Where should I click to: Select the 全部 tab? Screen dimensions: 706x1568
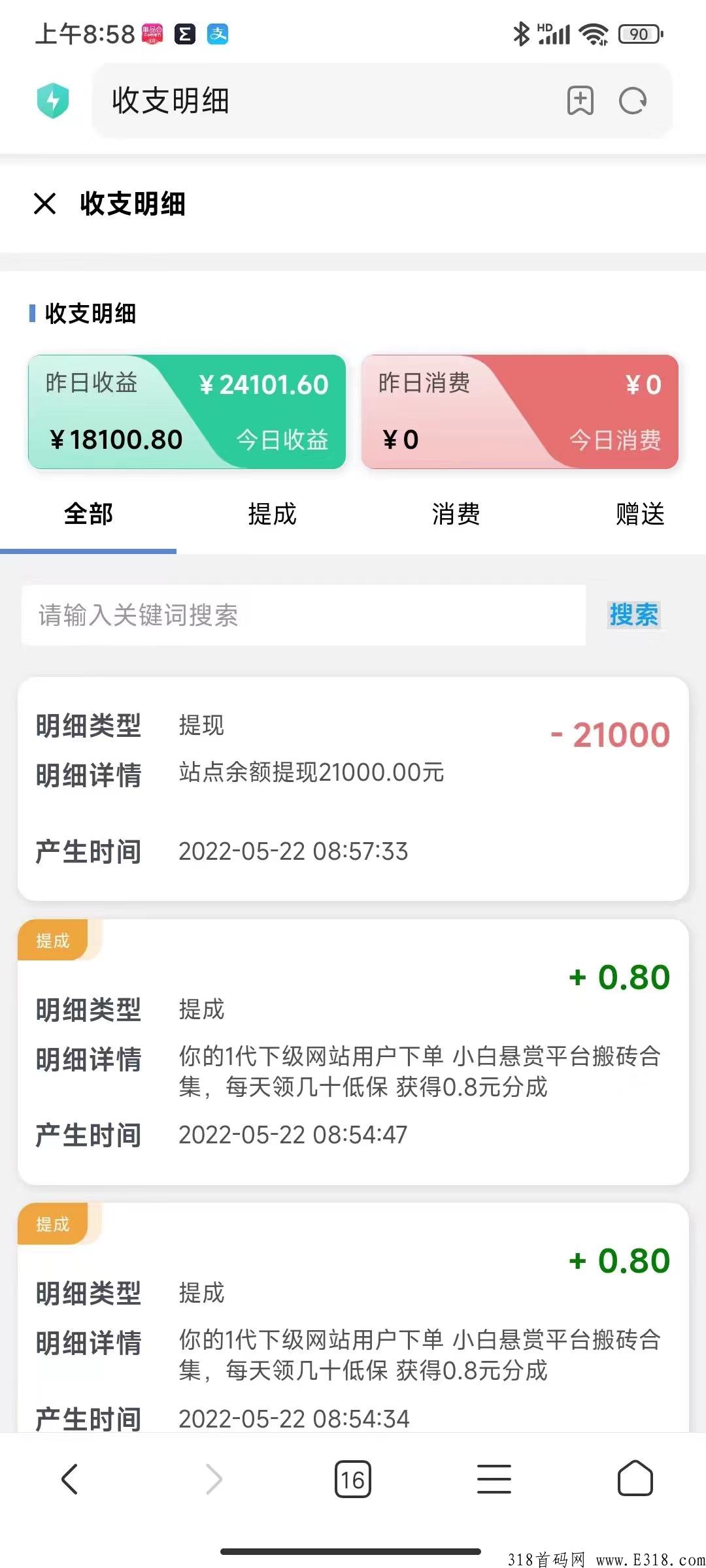88,515
